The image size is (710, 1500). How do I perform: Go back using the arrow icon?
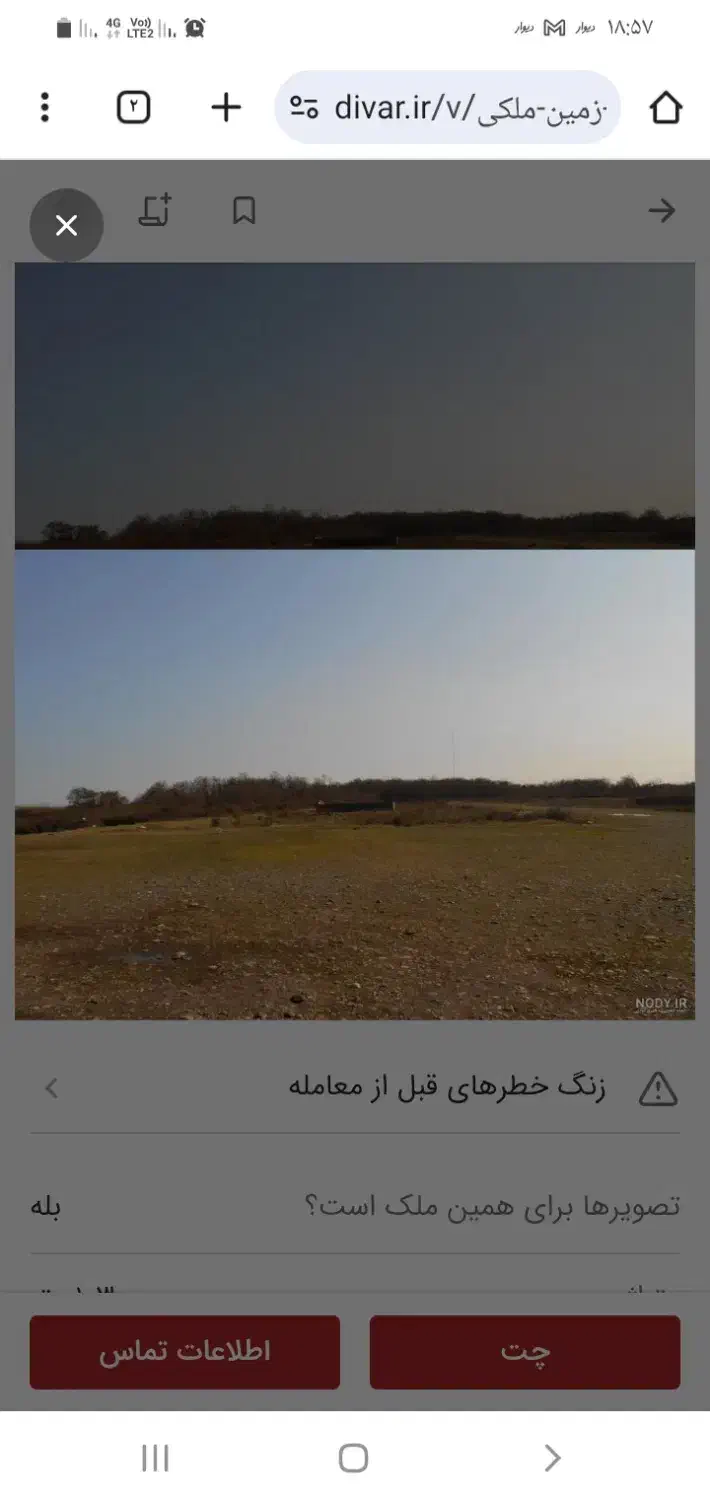(x=662, y=211)
